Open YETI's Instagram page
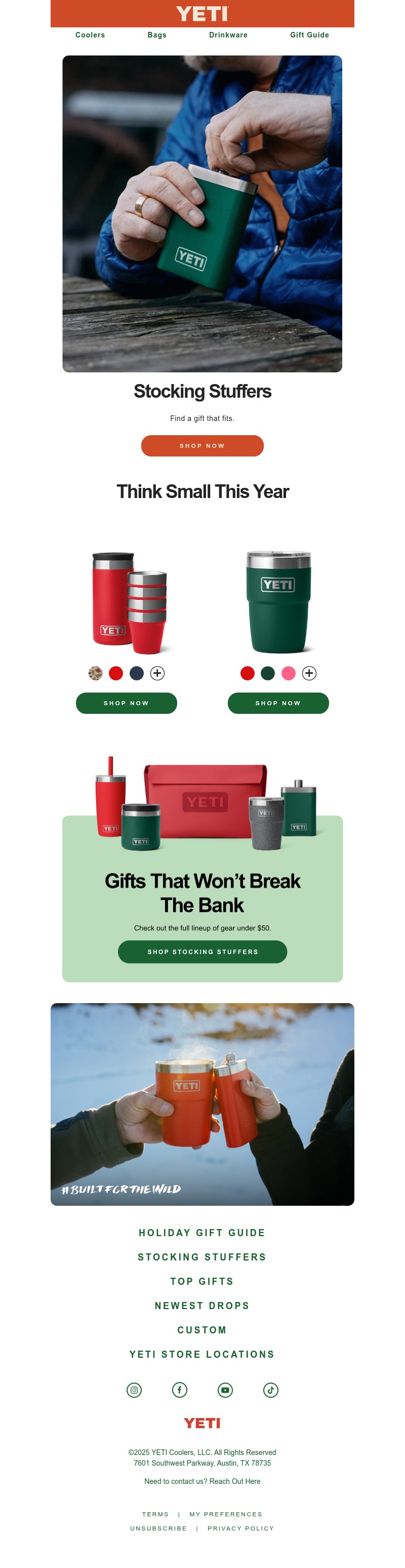The image size is (405, 1568). (x=134, y=1390)
